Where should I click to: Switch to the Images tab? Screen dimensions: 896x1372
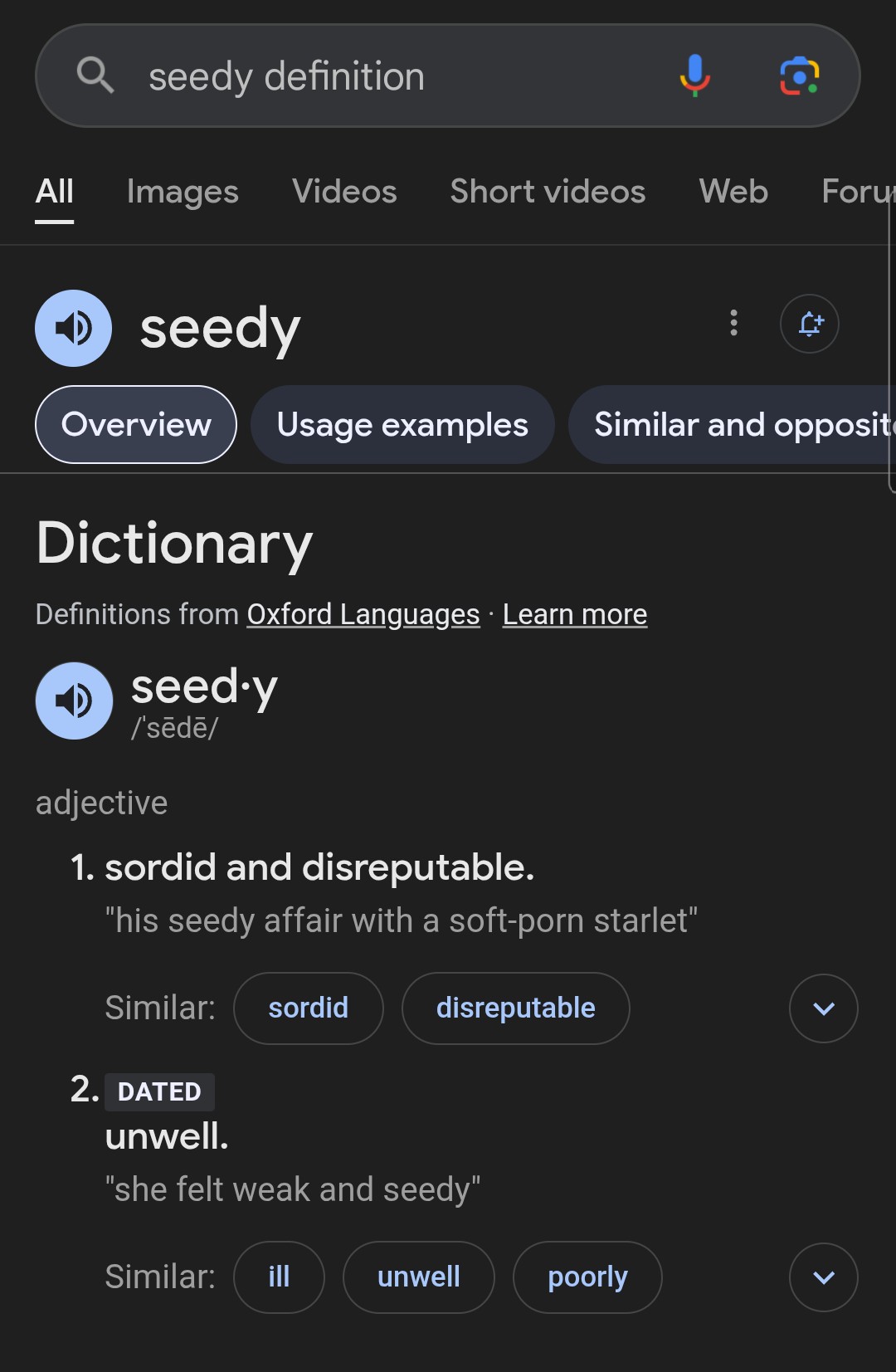(x=183, y=192)
